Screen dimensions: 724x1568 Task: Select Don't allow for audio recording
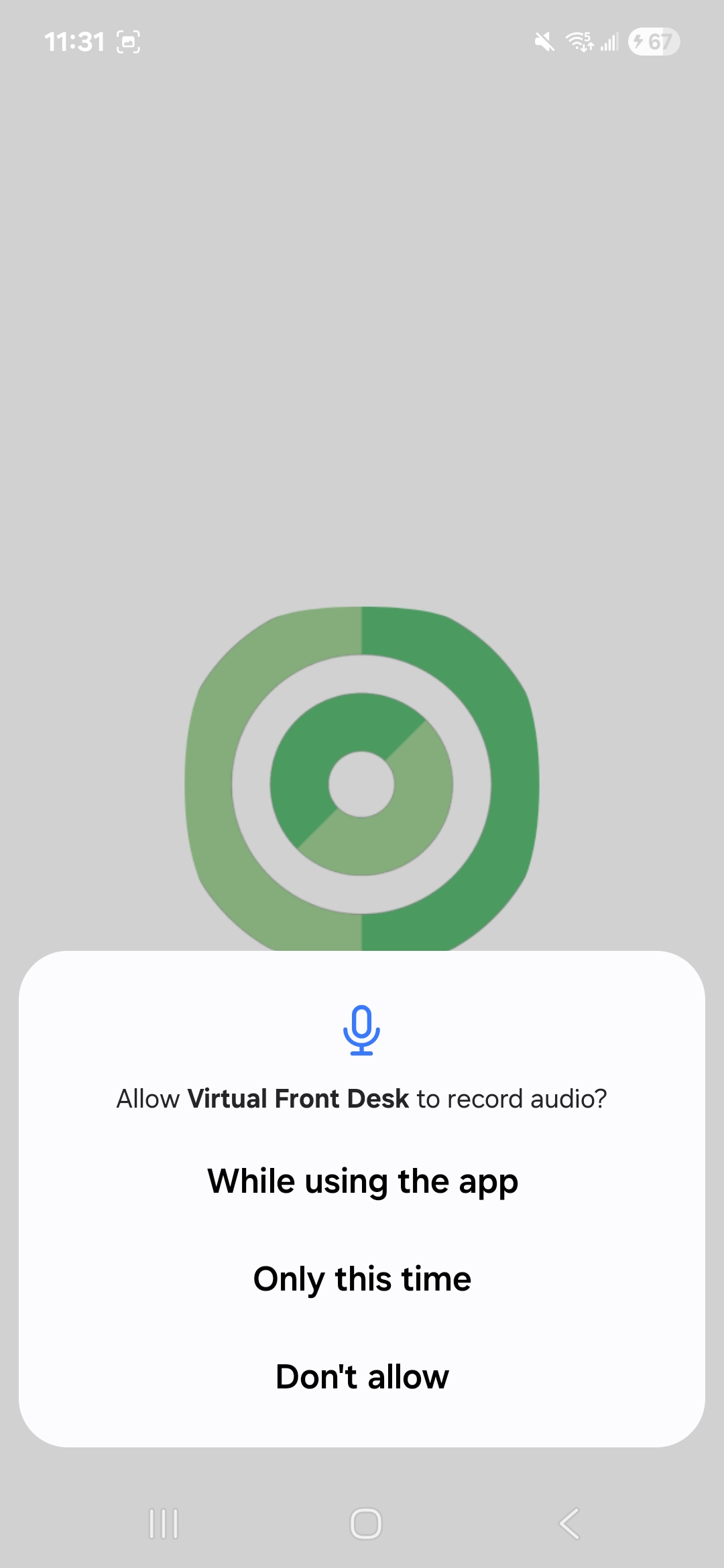362,1377
